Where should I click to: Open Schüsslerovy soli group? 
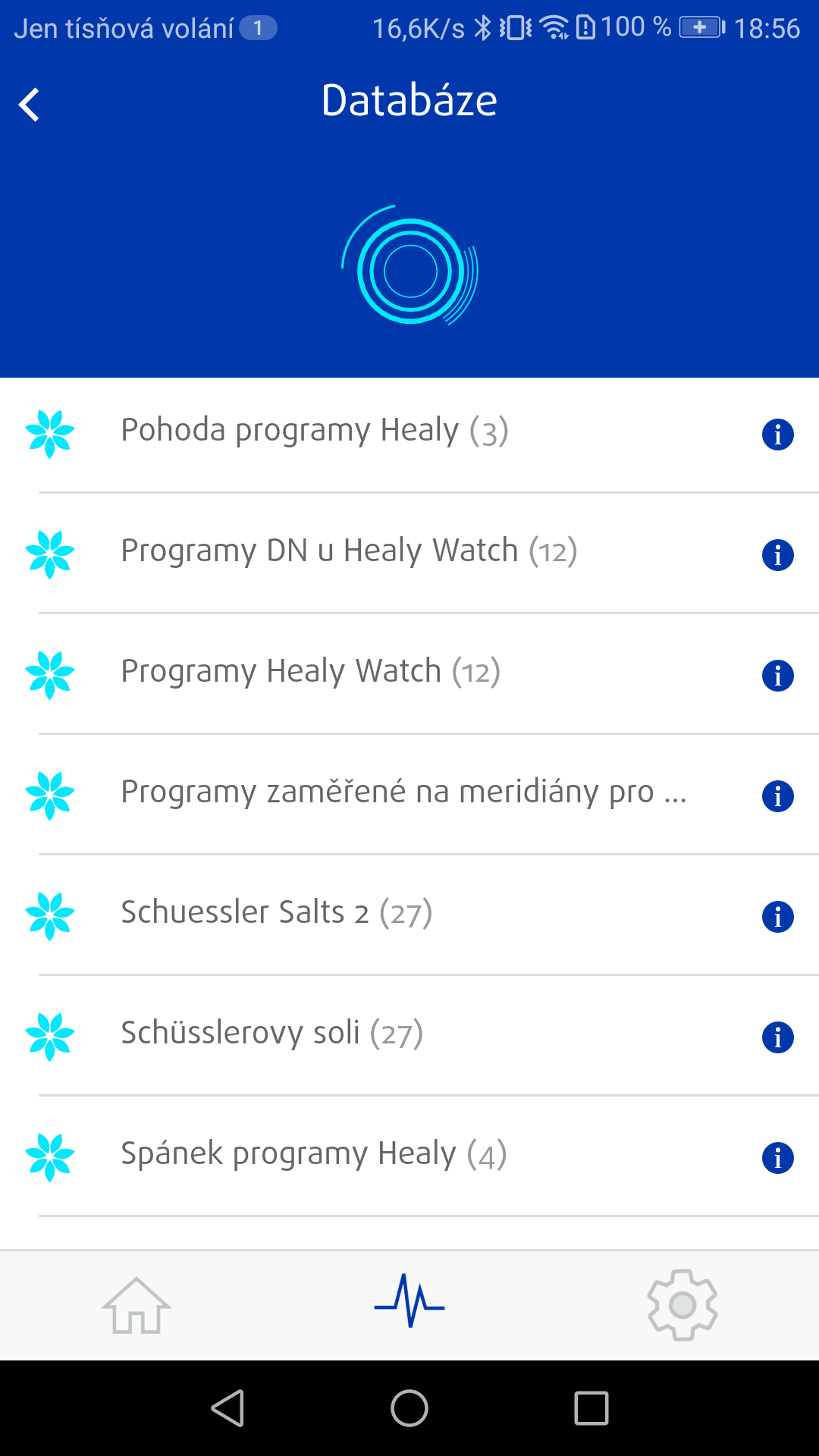(x=271, y=1034)
